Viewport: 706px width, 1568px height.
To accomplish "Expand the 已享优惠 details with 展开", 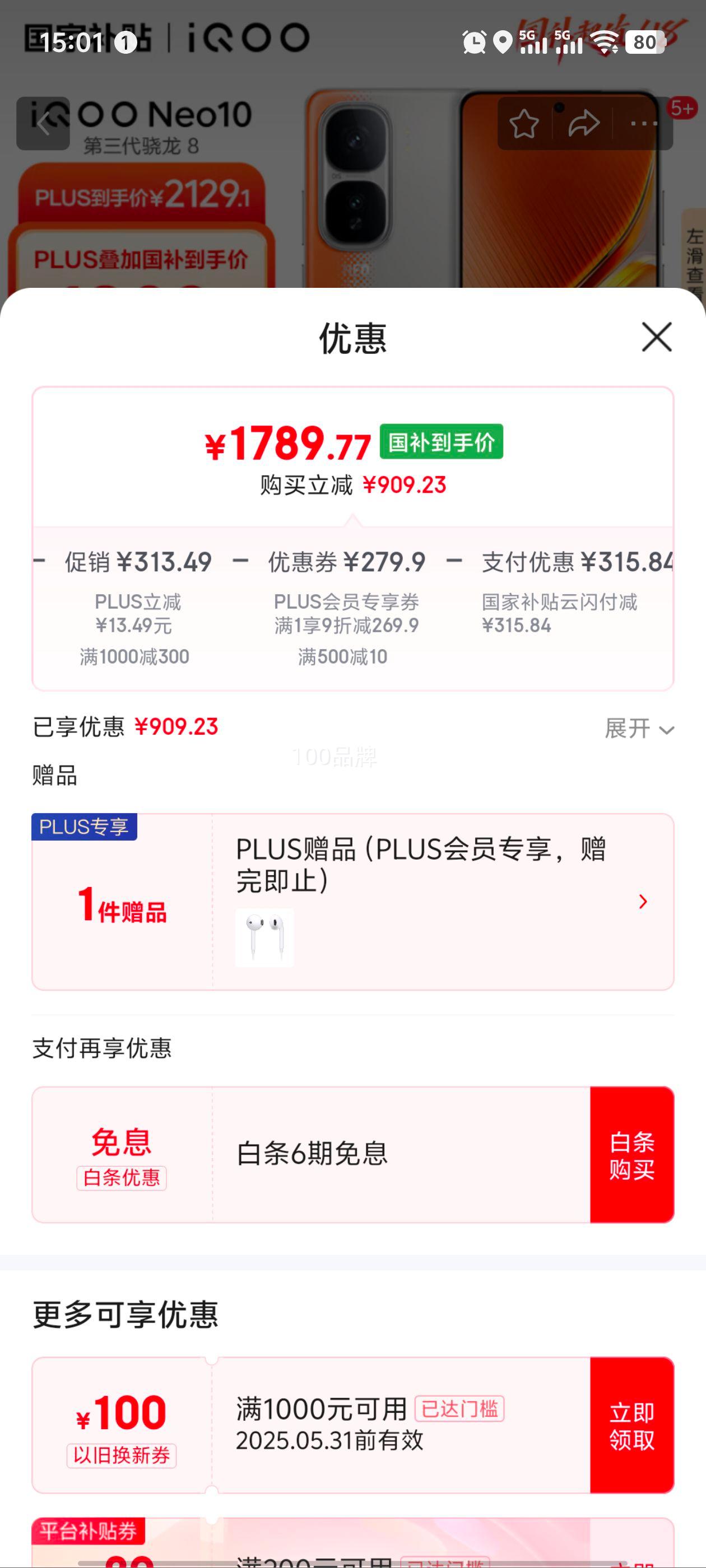I will pyautogui.click(x=636, y=729).
